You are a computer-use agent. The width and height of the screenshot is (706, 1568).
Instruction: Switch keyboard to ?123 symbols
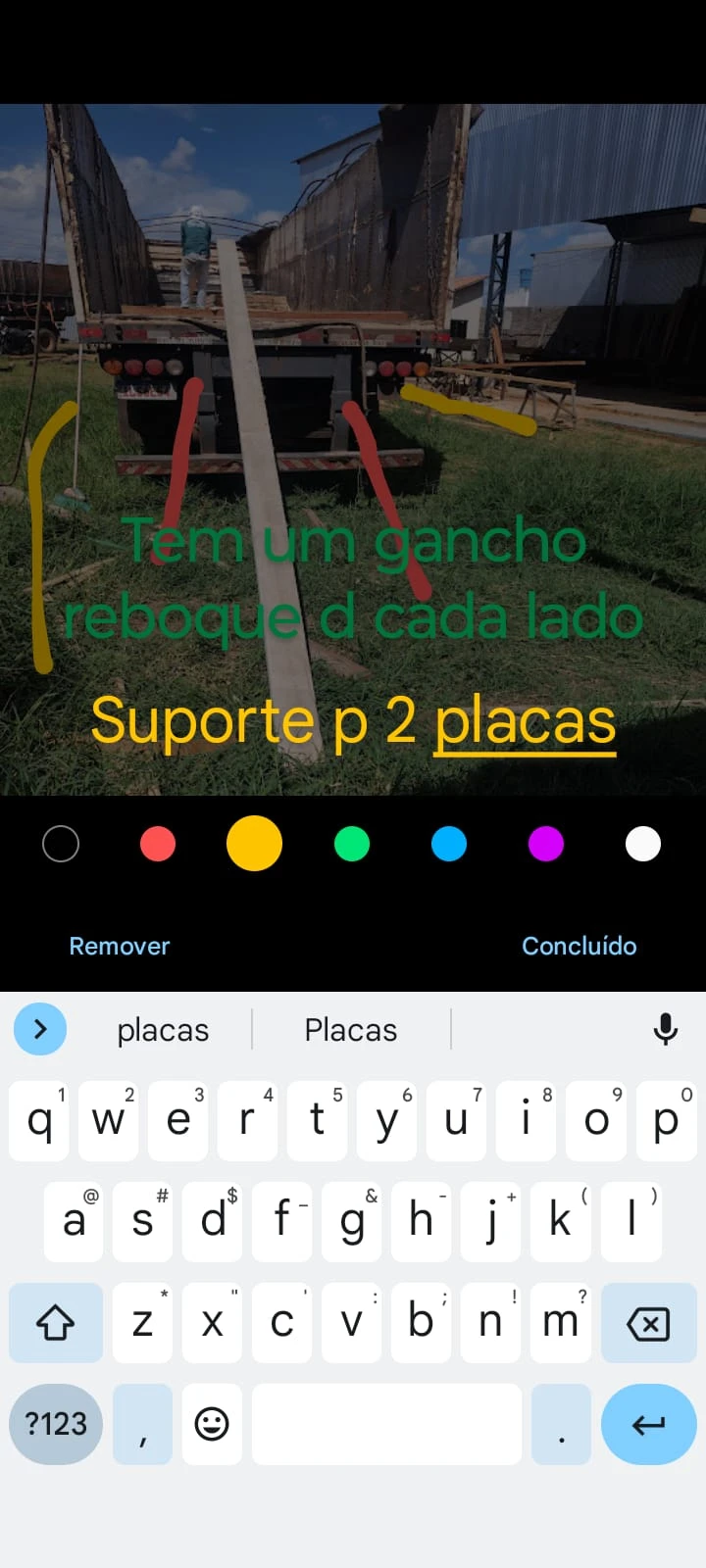pyautogui.click(x=56, y=1424)
